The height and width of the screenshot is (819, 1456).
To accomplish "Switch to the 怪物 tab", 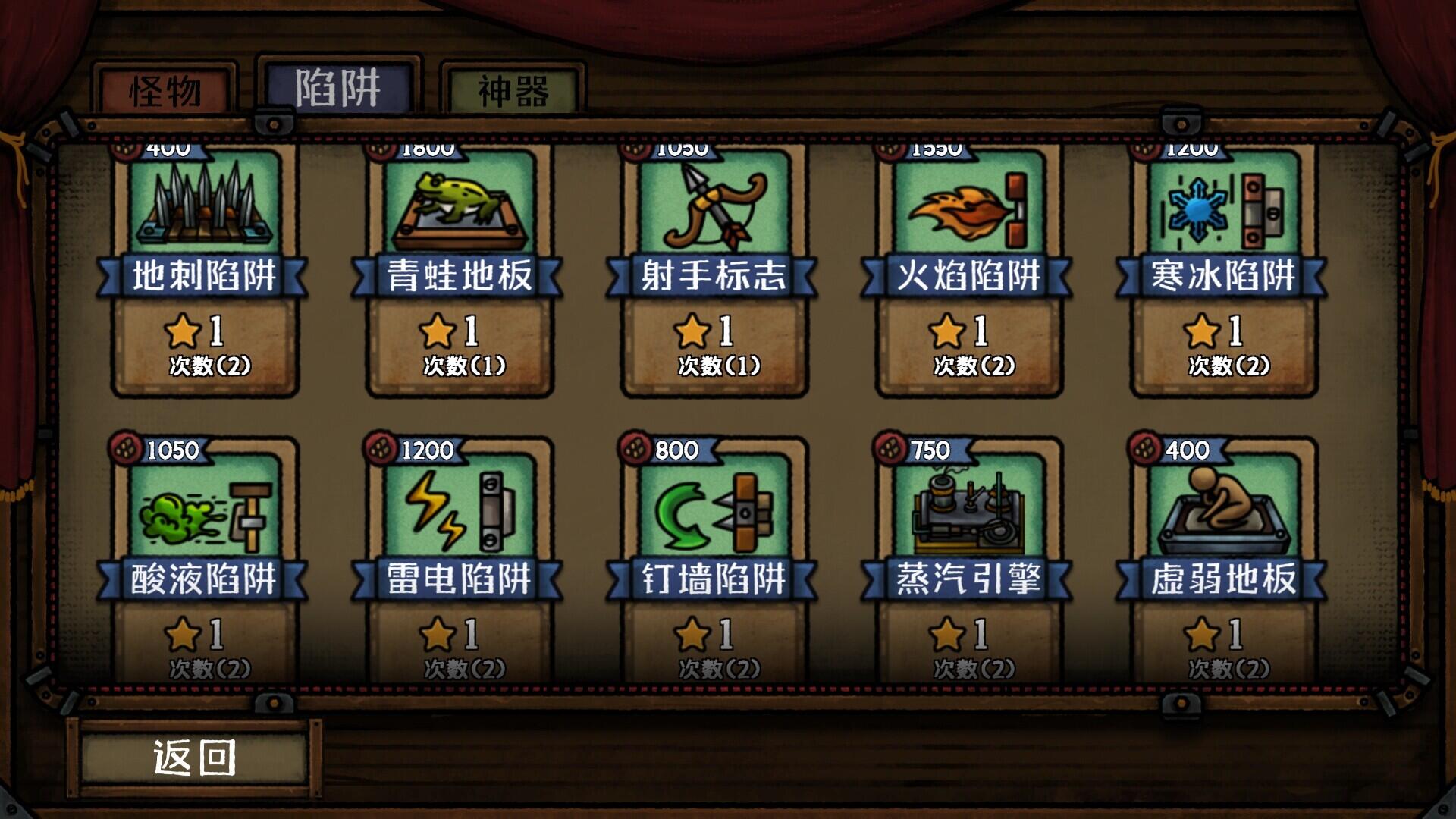I will pyautogui.click(x=165, y=91).
